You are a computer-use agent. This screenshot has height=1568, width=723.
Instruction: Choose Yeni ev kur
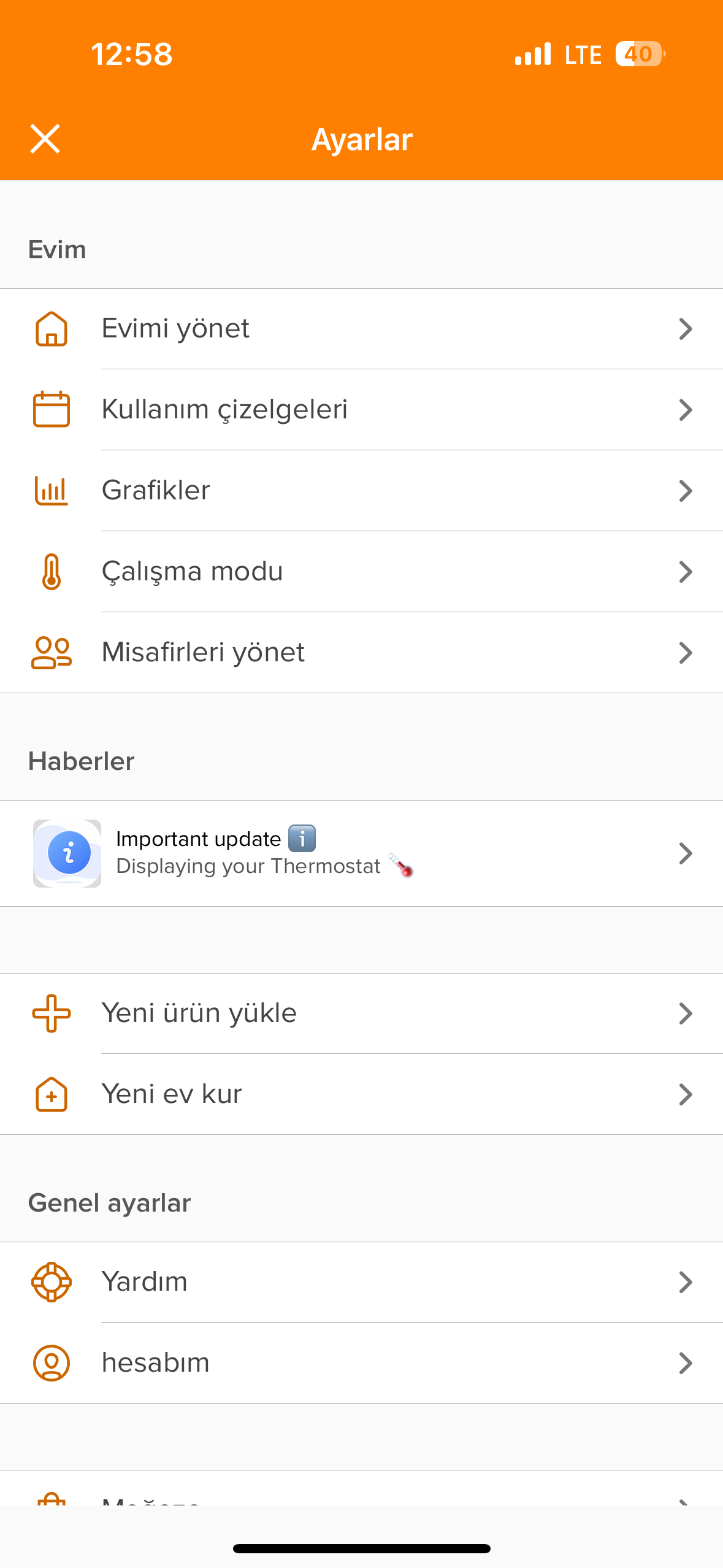click(361, 1094)
